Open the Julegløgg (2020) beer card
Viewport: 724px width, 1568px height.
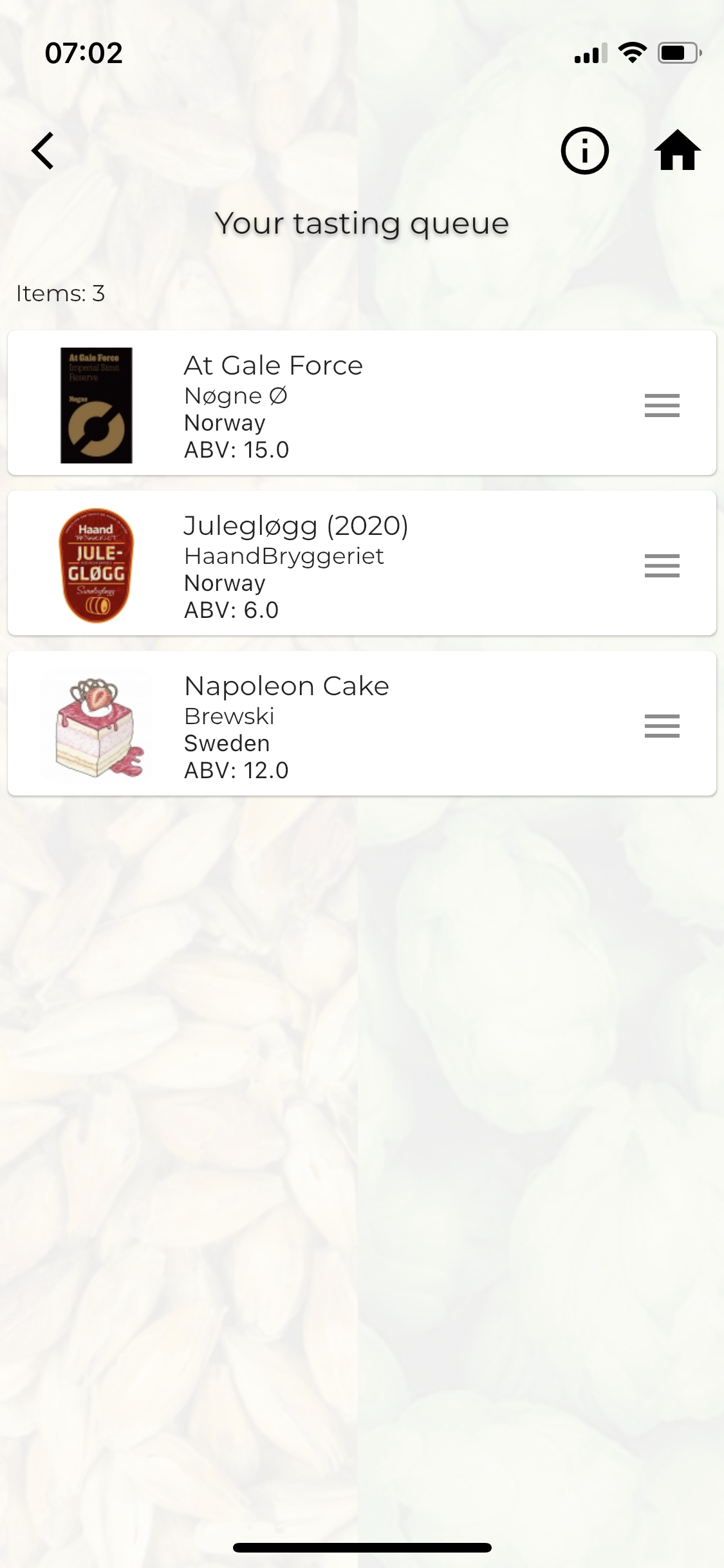point(362,563)
